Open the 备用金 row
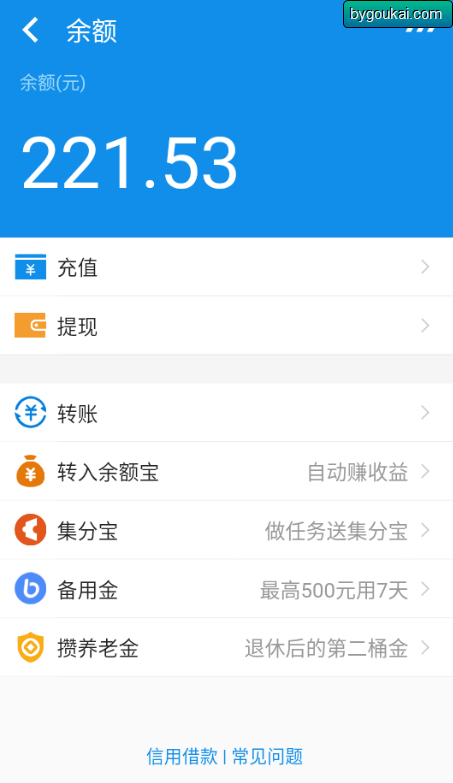Screen dimensions: 453x783 point(226,589)
